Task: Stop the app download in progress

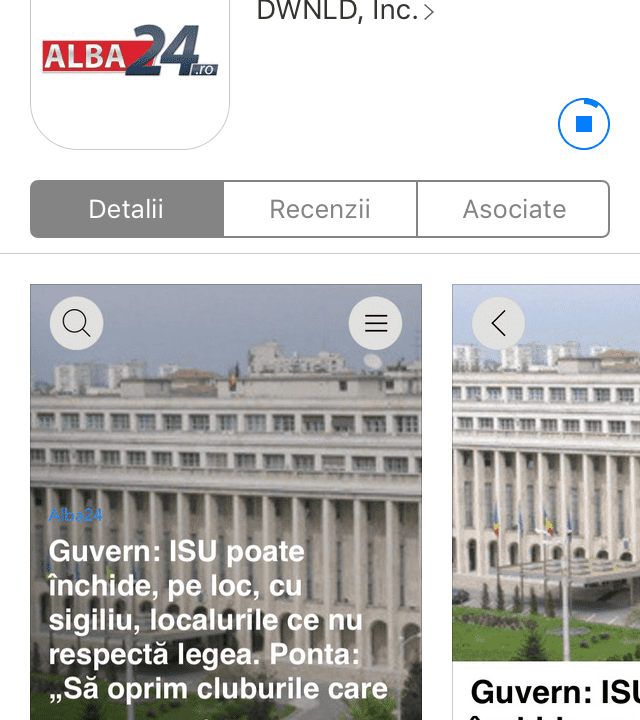Action: coord(584,124)
